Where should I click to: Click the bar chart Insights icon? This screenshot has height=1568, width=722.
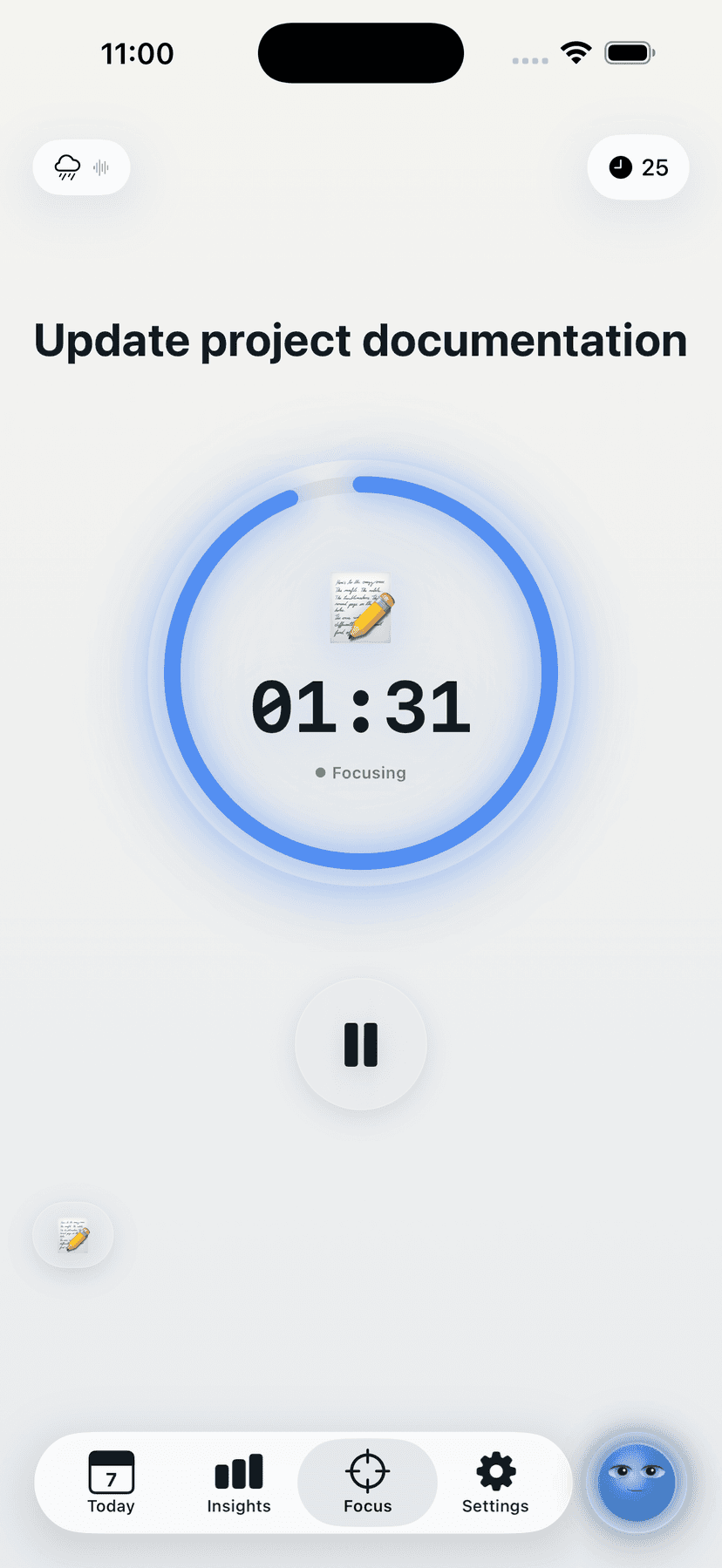coord(238,1473)
